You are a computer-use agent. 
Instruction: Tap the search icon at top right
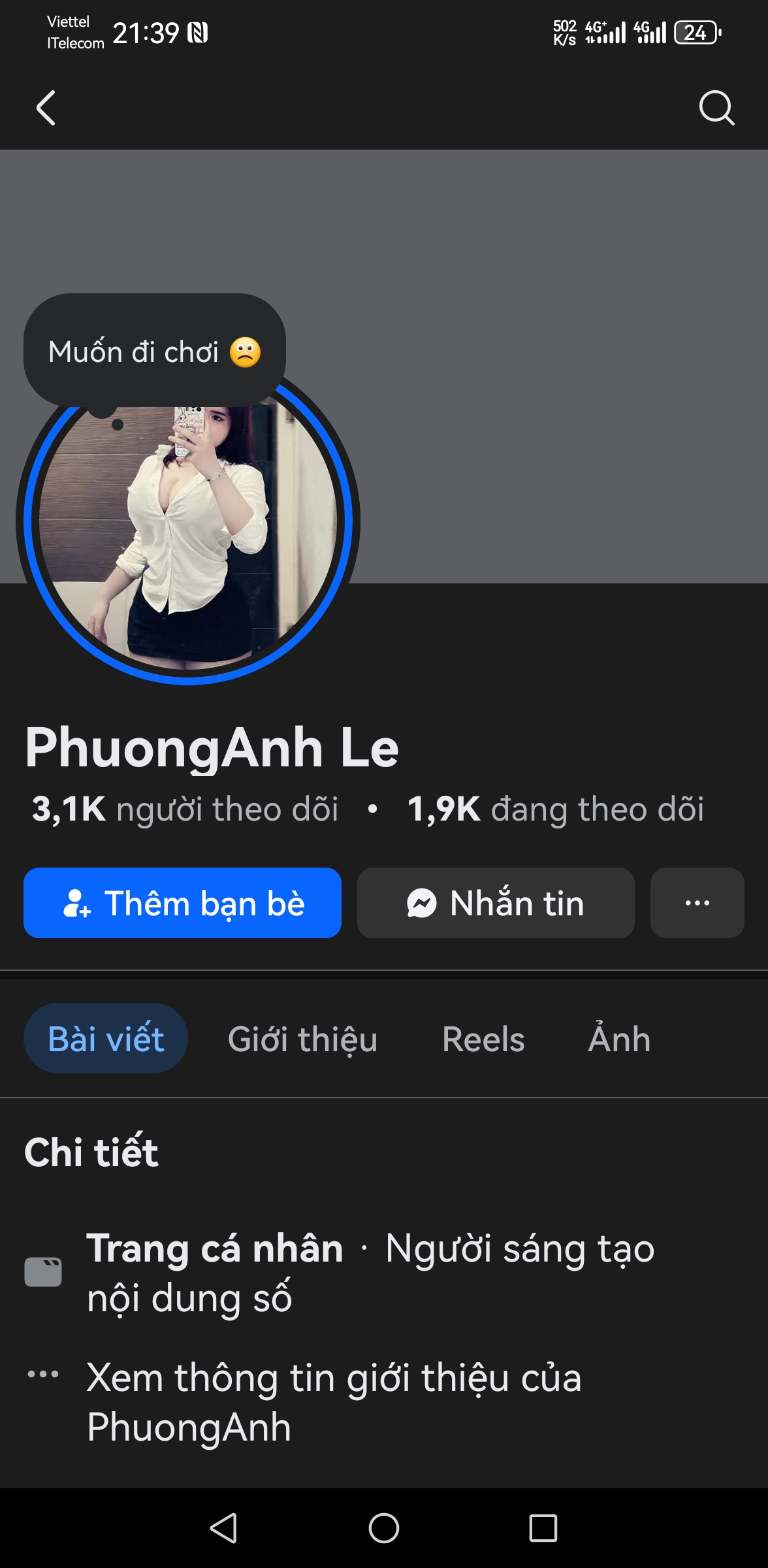(x=716, y=108)
